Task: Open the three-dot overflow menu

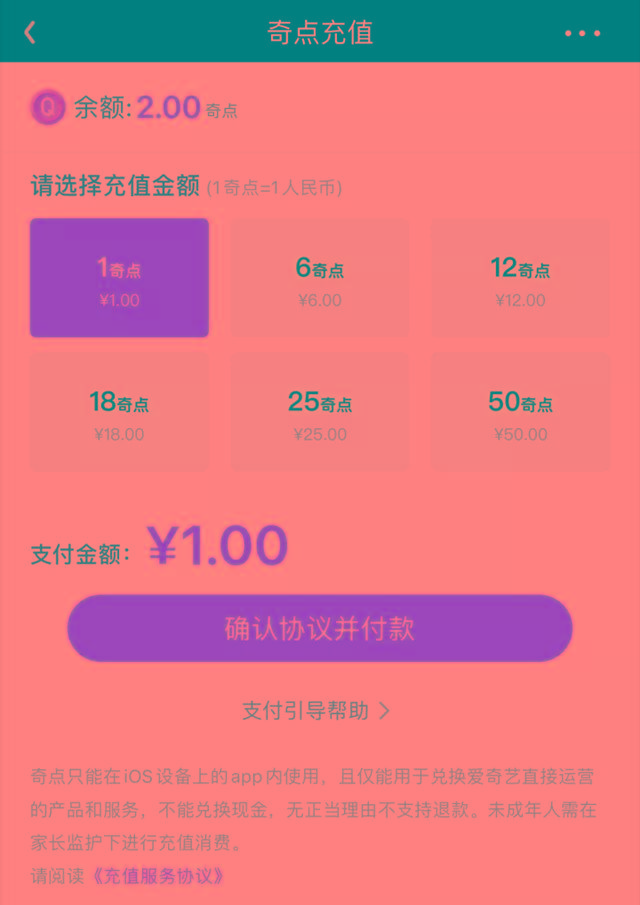Action: tap(582, 33)
